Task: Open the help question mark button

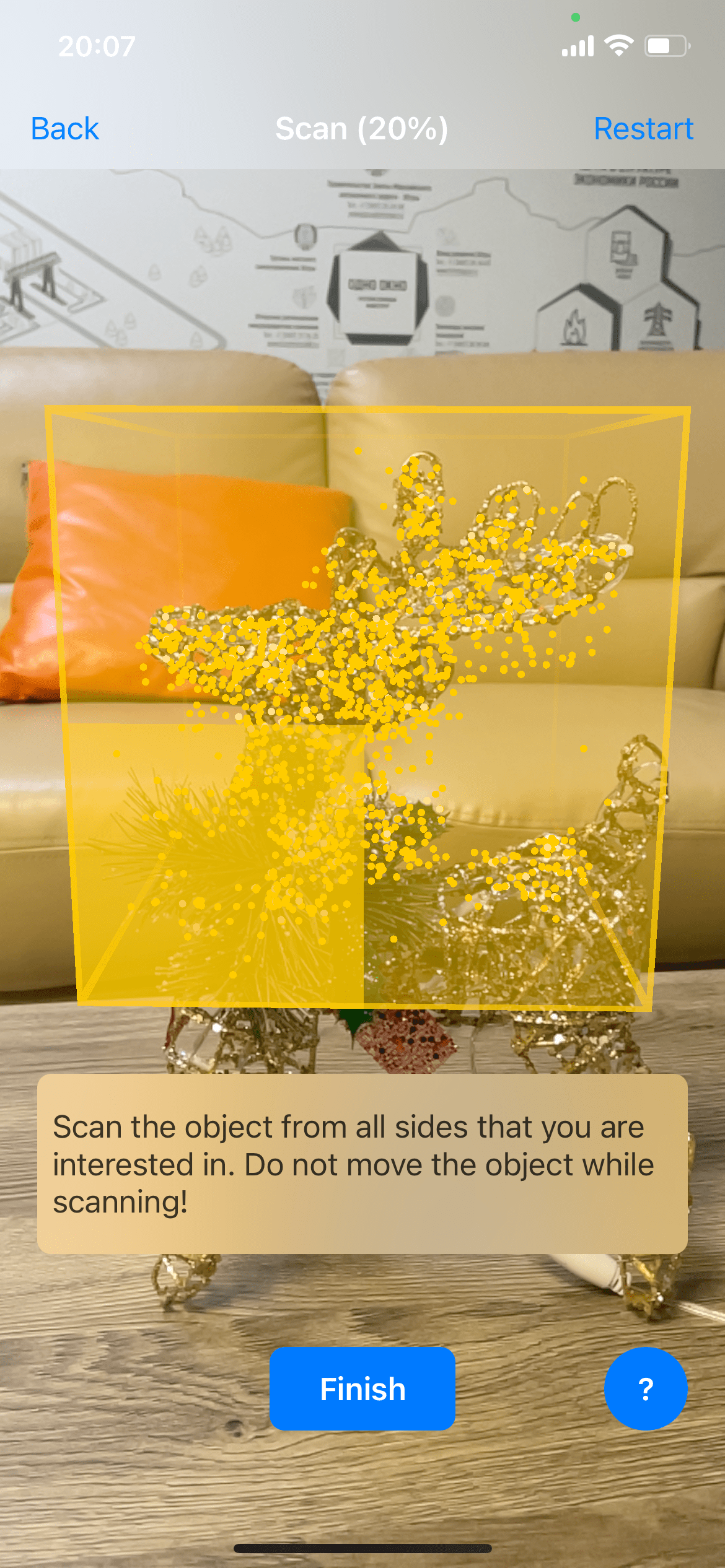Action: [x=645, y=1388]
